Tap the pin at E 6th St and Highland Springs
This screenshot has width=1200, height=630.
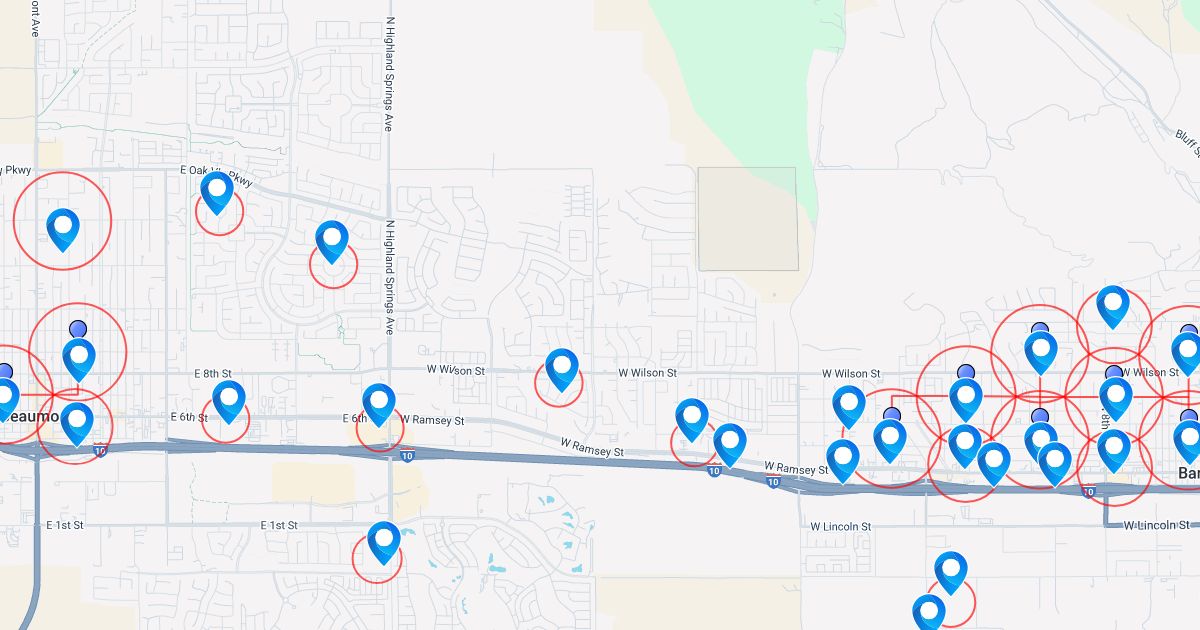click(x=379, y=402)
